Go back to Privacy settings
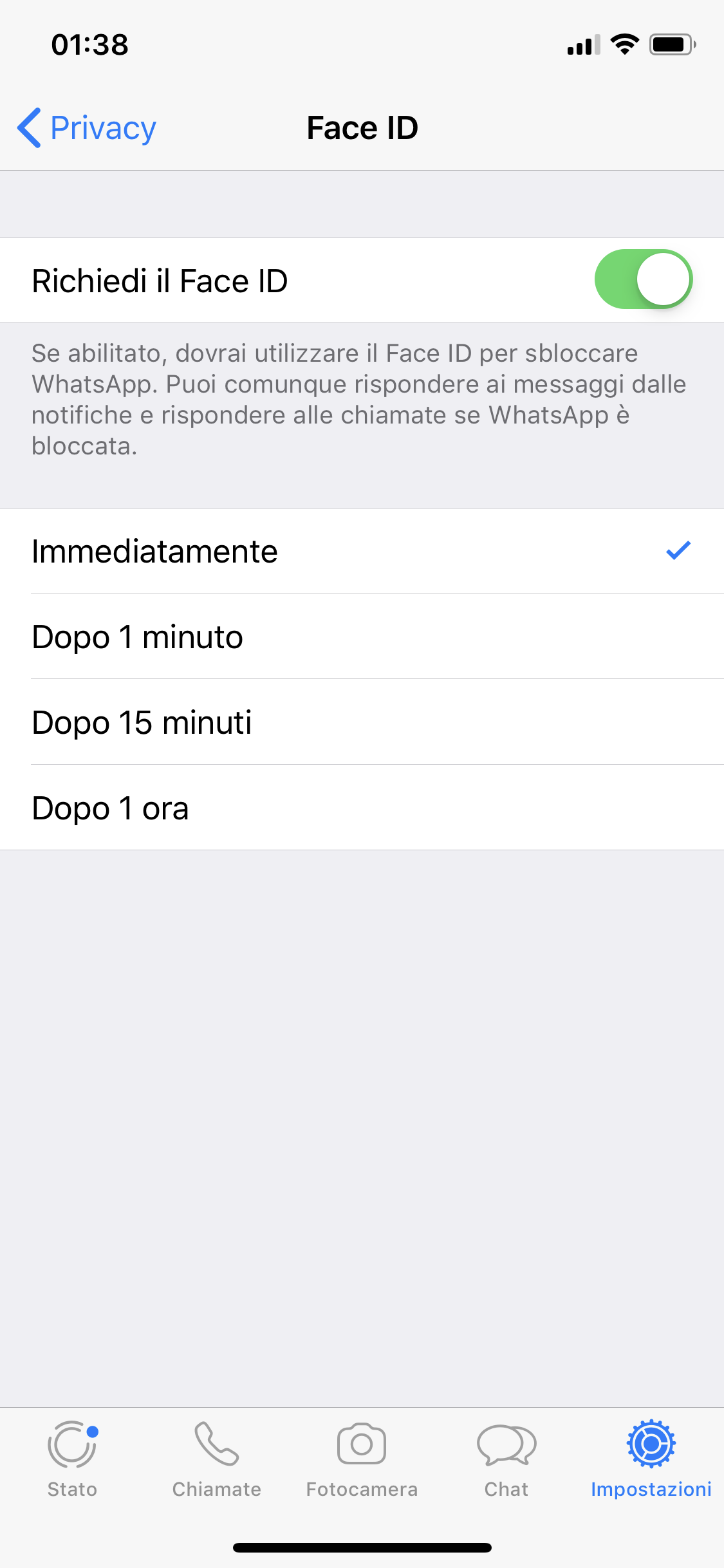This screenshot has width=724, height=1568. coord(87,128)
